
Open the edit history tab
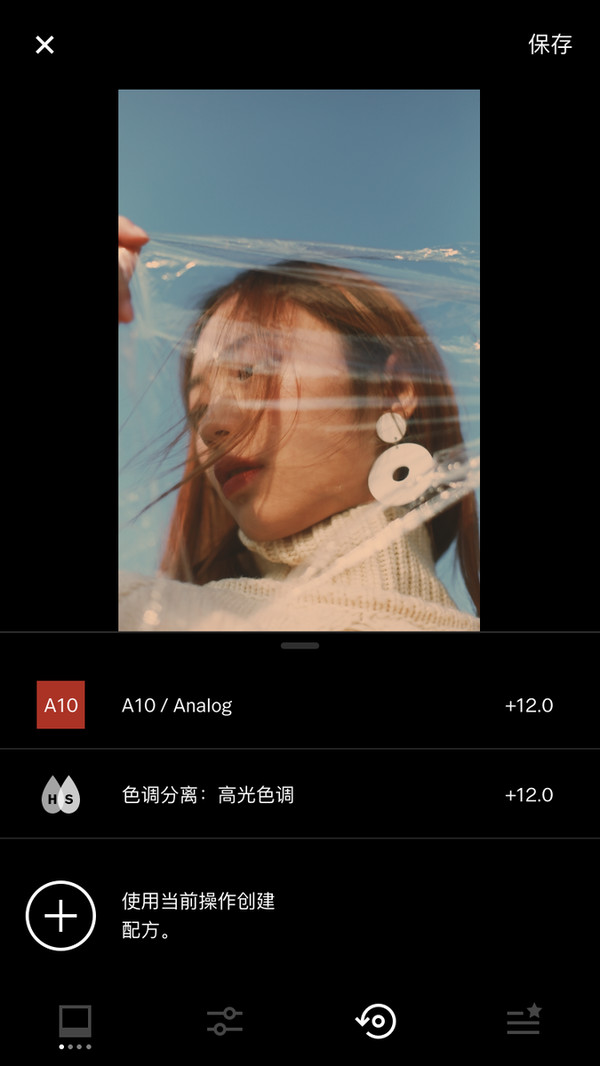[376, 1021]
